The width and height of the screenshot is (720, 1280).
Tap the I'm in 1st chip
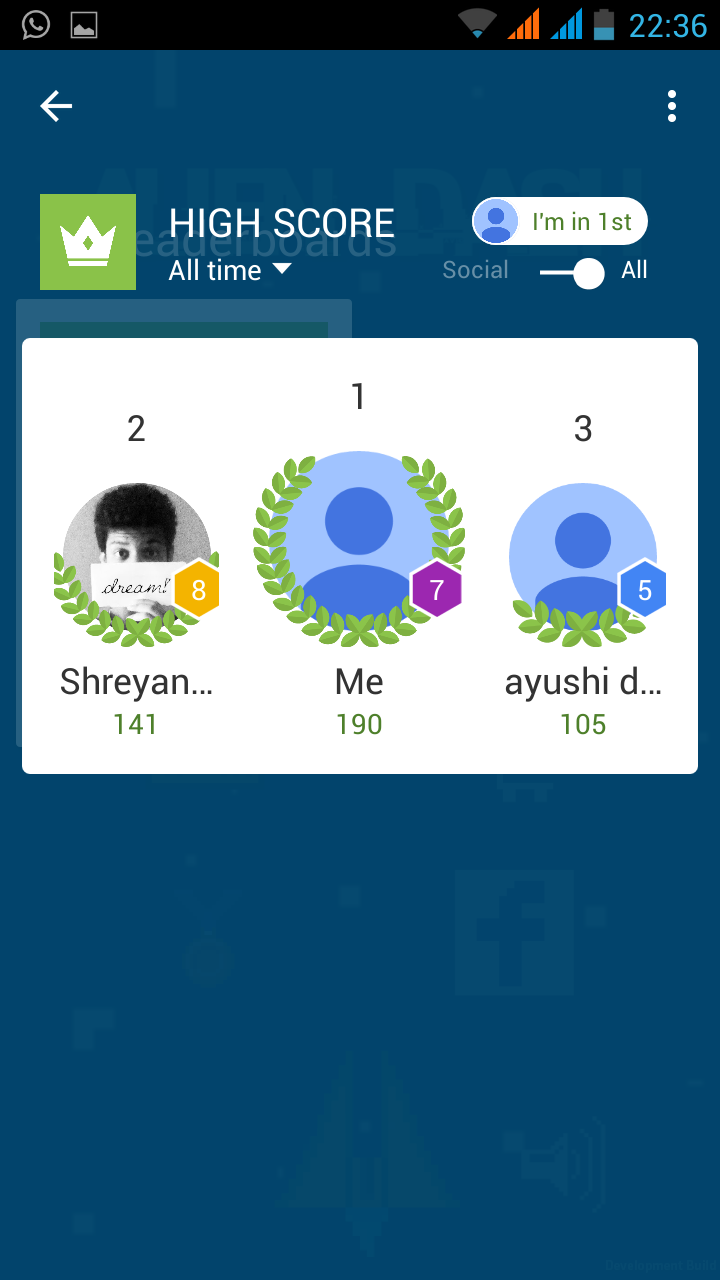tap(560, 221)
